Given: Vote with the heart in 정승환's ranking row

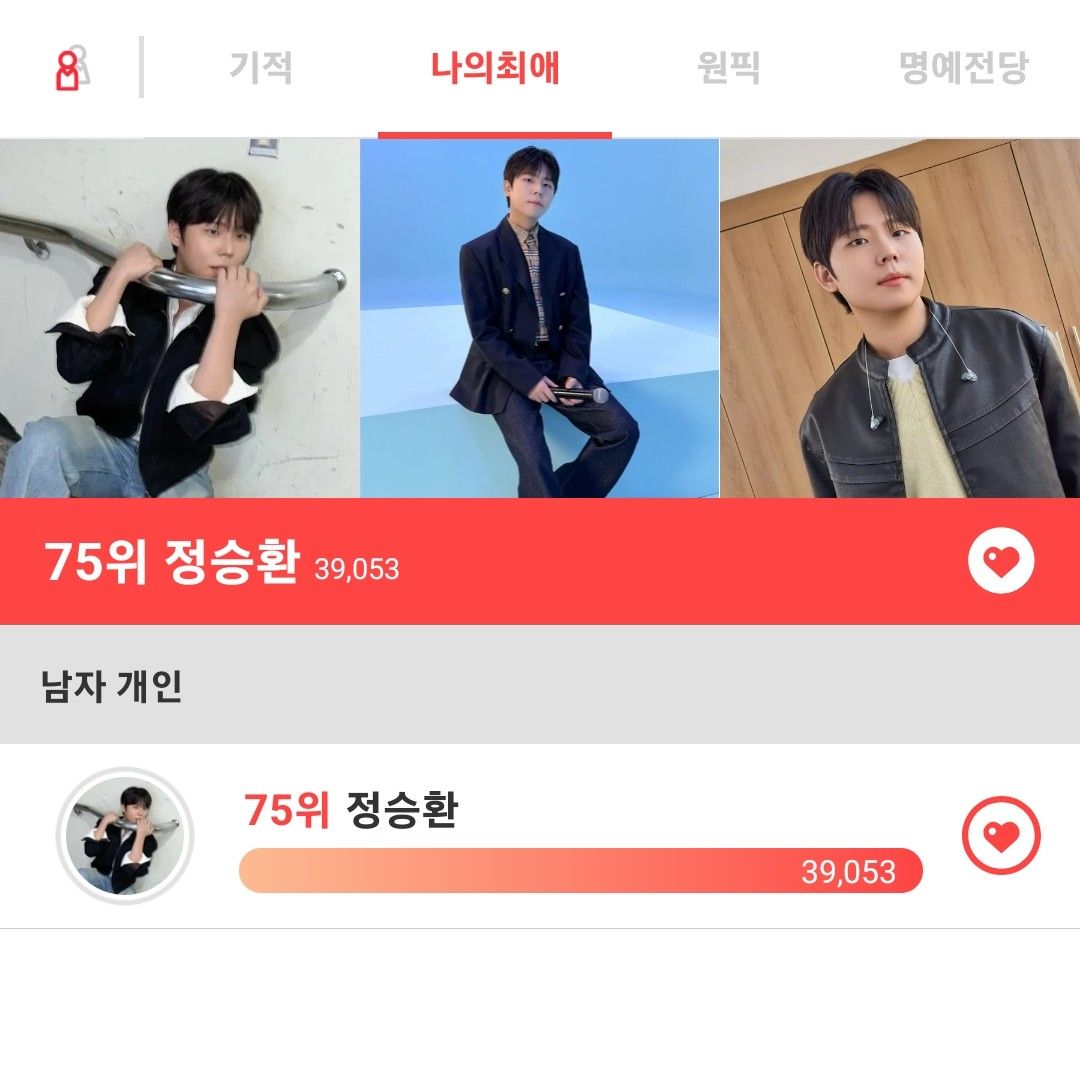Looking at the screenshot, I should coord(1001,835).
